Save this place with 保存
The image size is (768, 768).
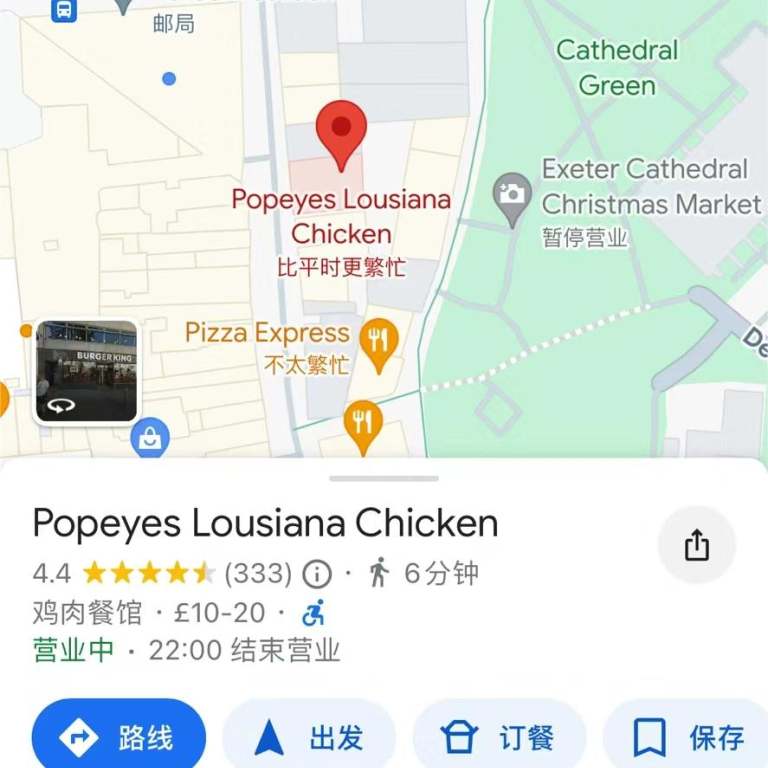(x=688, y=738)
